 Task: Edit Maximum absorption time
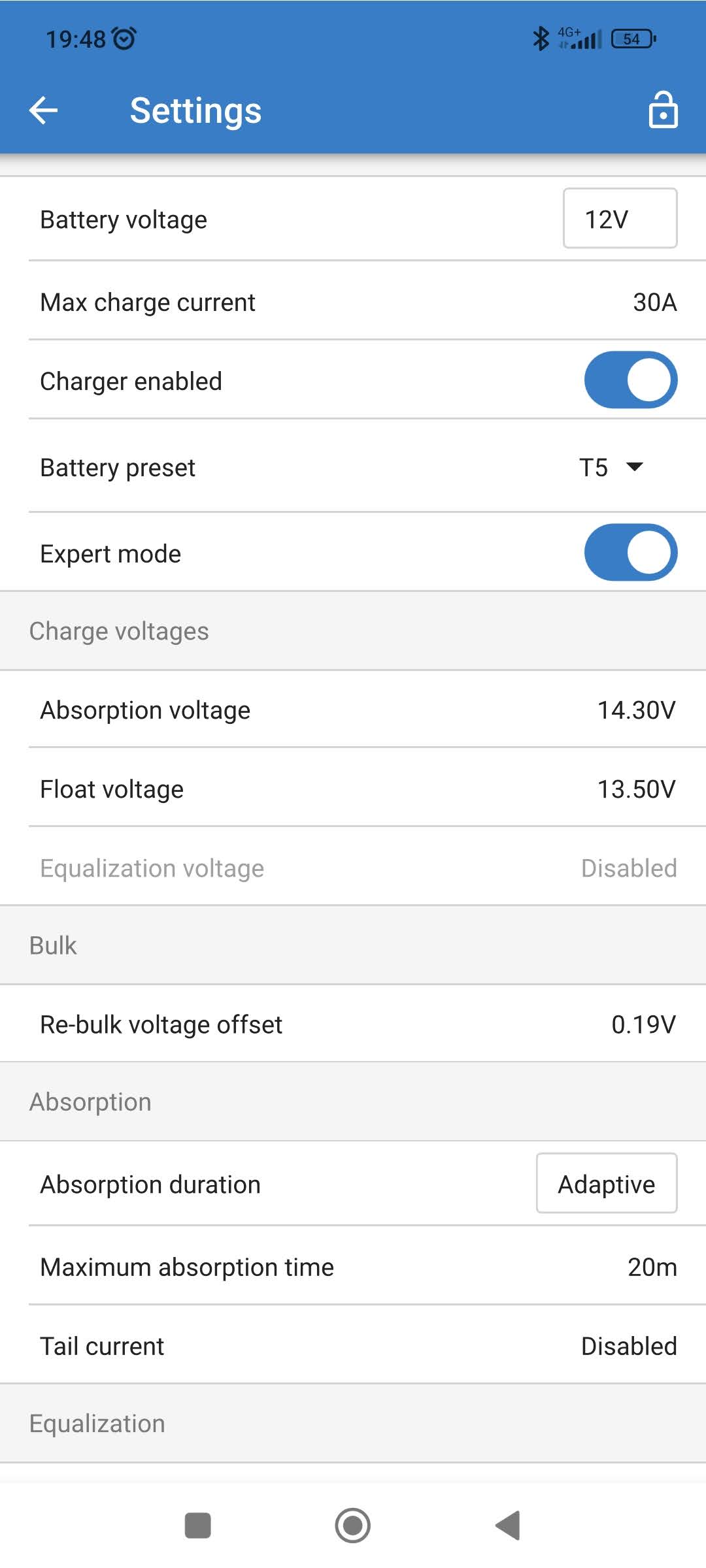pyautogui.click(x=353, y=1267)
